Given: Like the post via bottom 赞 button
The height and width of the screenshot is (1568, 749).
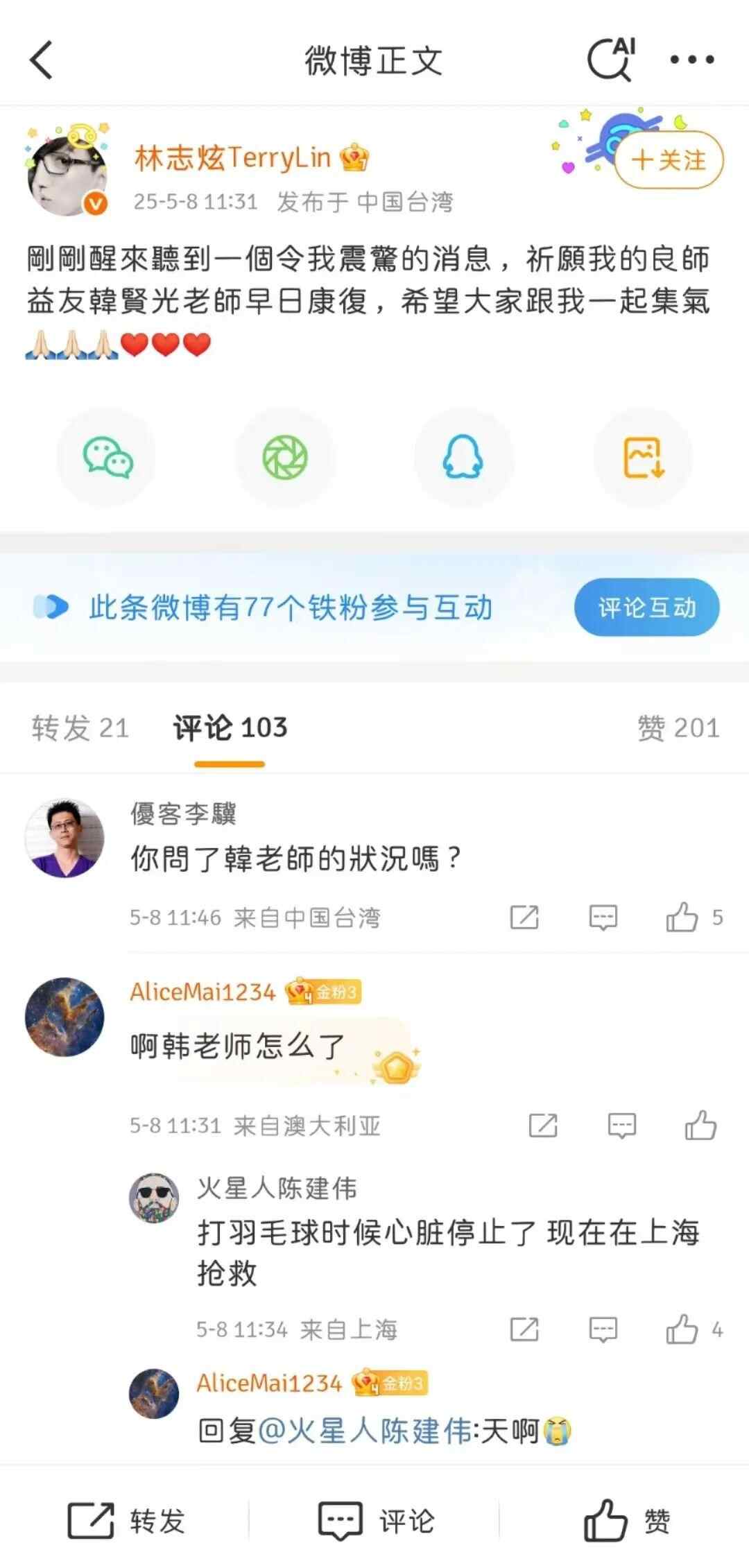Looking at the screenshot, I should (626, 1522).
